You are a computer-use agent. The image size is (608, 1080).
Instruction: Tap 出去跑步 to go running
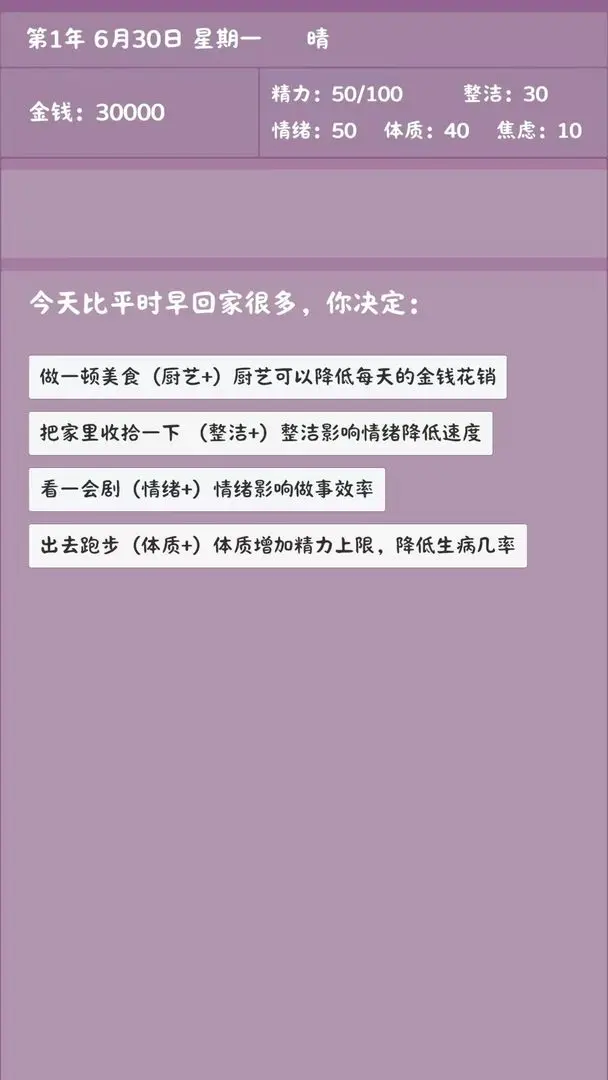pyautogui.click(x=277, y=546)
